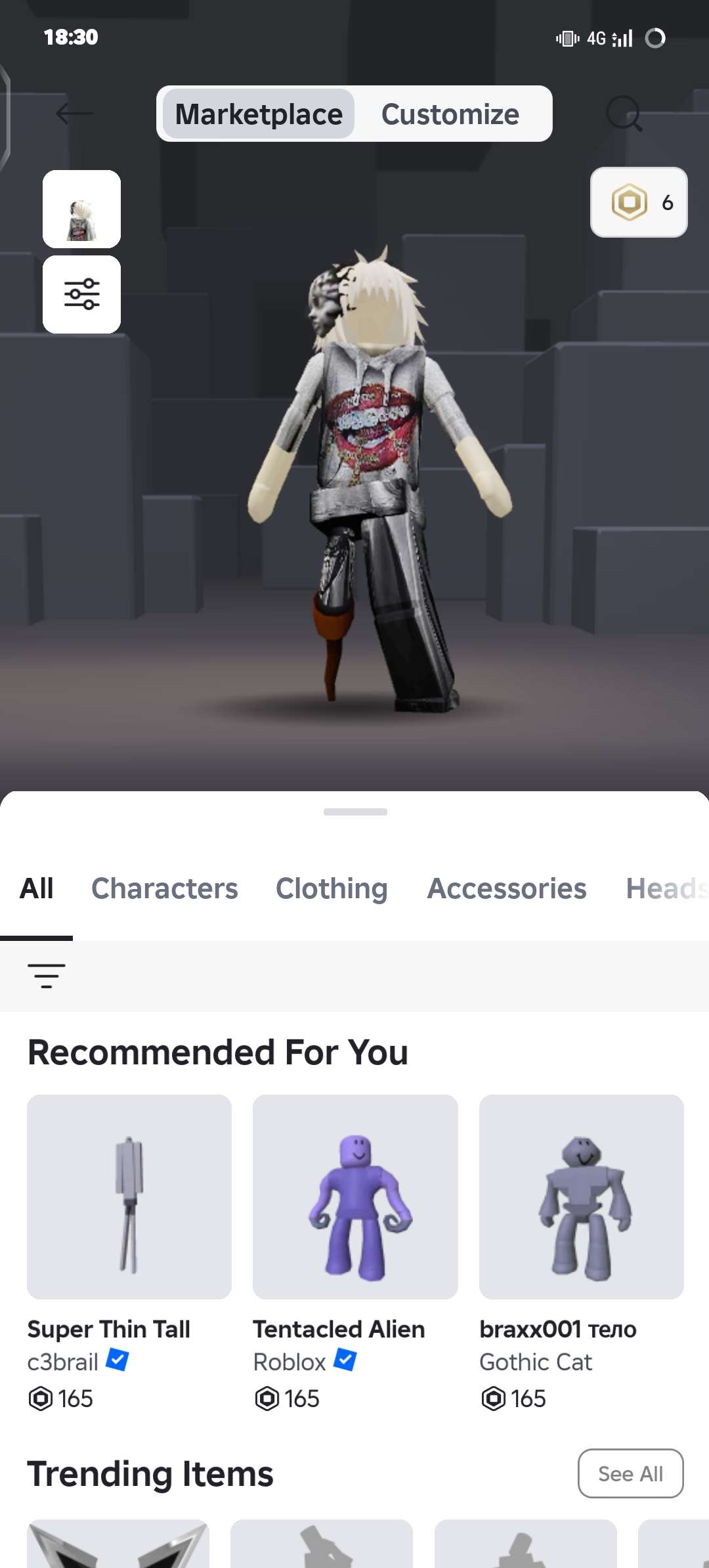Open the Super Thin Tall item
This screenshot has width=709, height=1568.
coord(129,1196)
